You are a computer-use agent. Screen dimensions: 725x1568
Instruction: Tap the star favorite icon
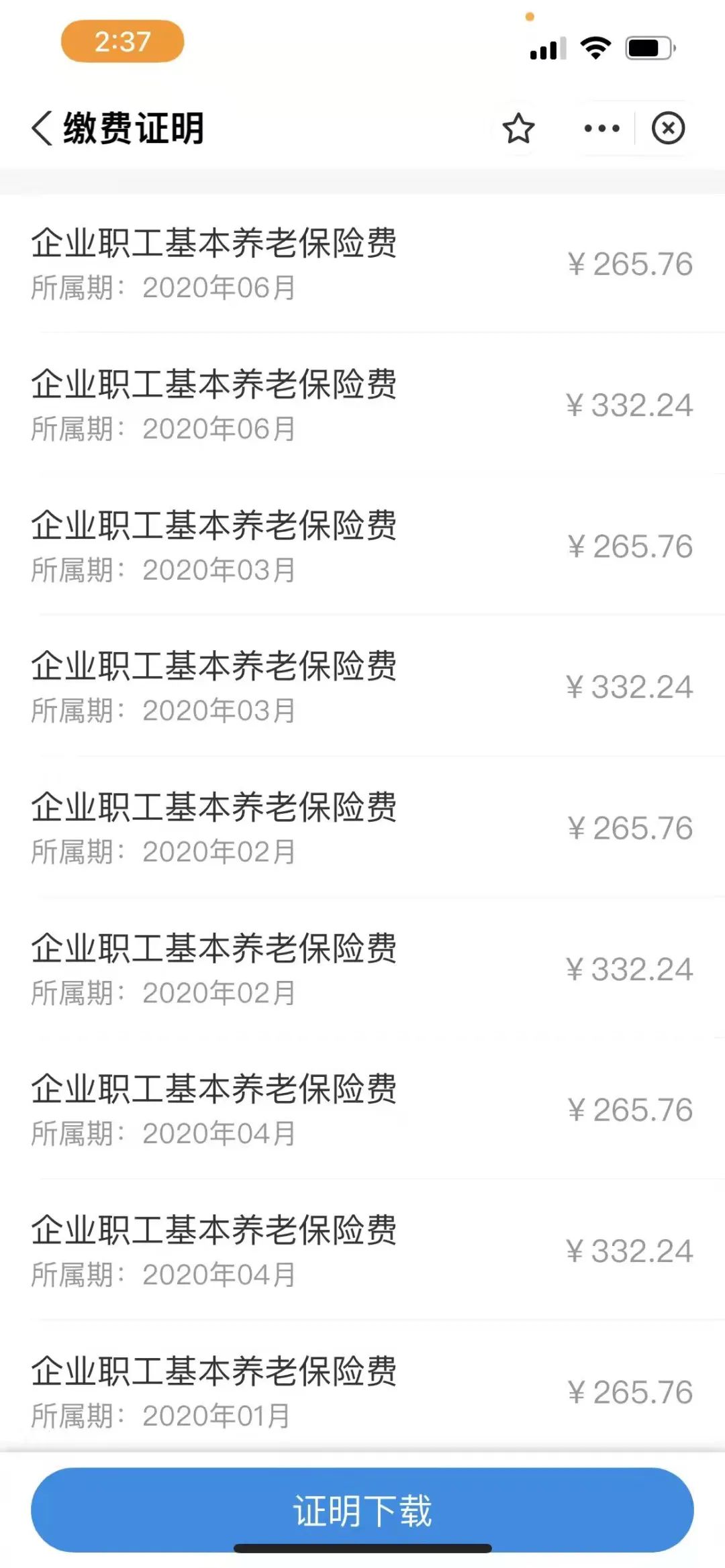pyautogui.click(x=518, y=128)
